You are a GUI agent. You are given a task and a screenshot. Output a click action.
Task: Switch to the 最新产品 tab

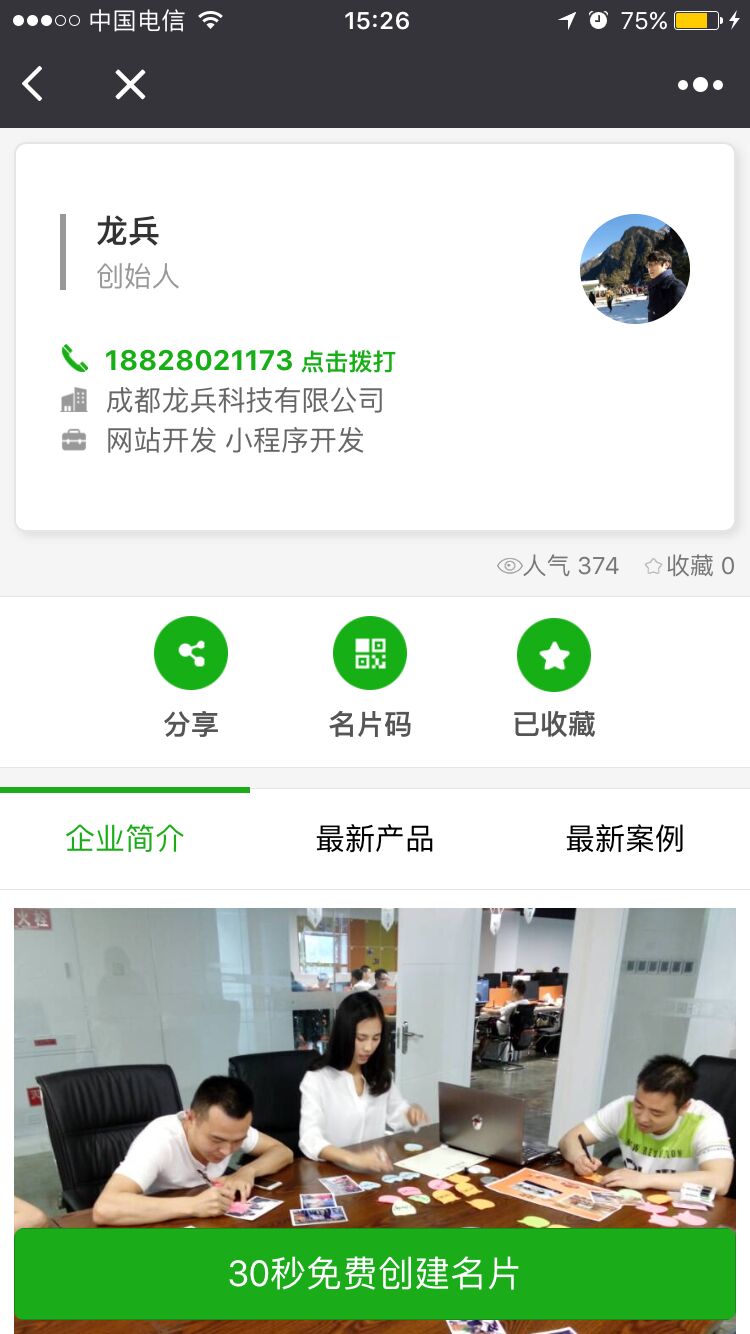pos(375,839)
